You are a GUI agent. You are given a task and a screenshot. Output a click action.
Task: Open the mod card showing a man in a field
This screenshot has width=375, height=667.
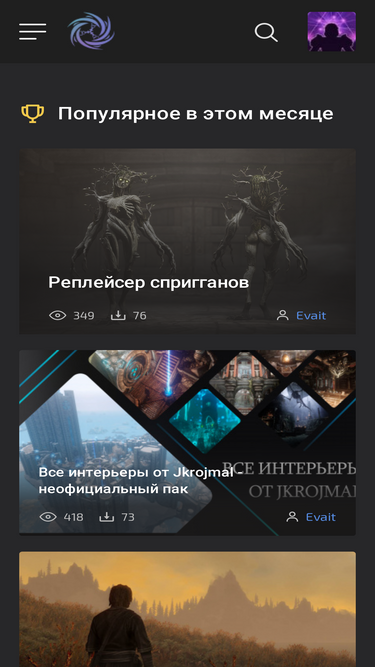coord(188,609)
